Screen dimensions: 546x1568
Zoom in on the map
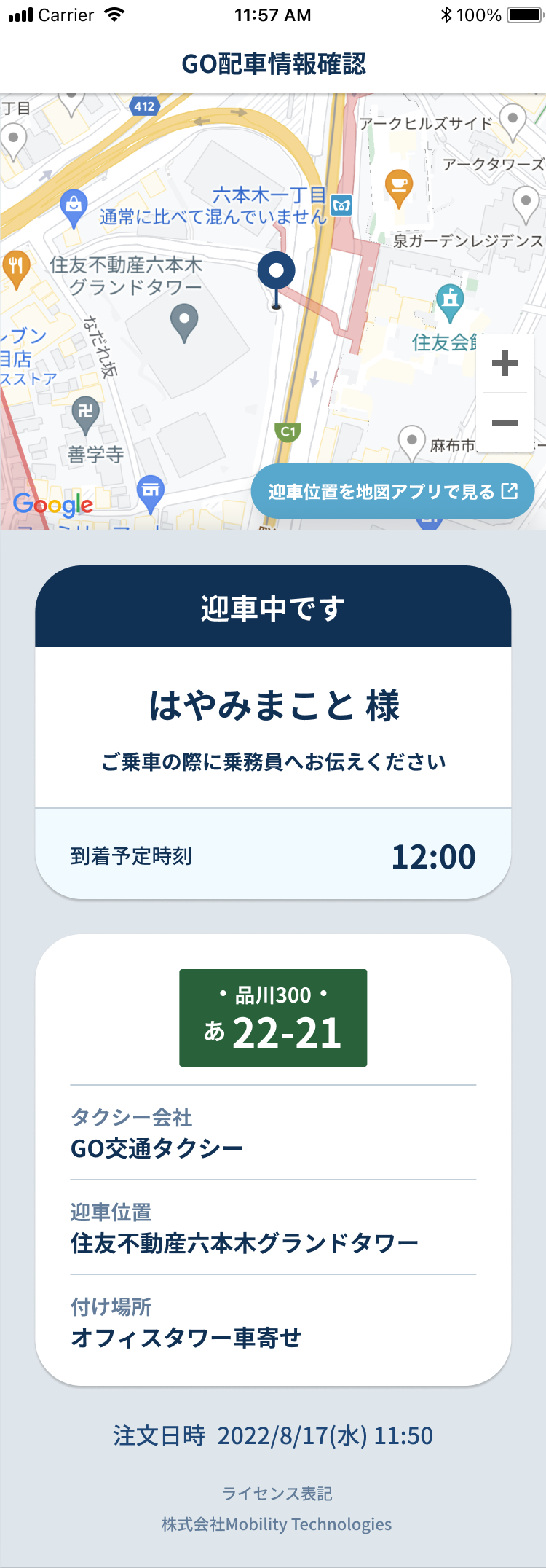(505, 363)
